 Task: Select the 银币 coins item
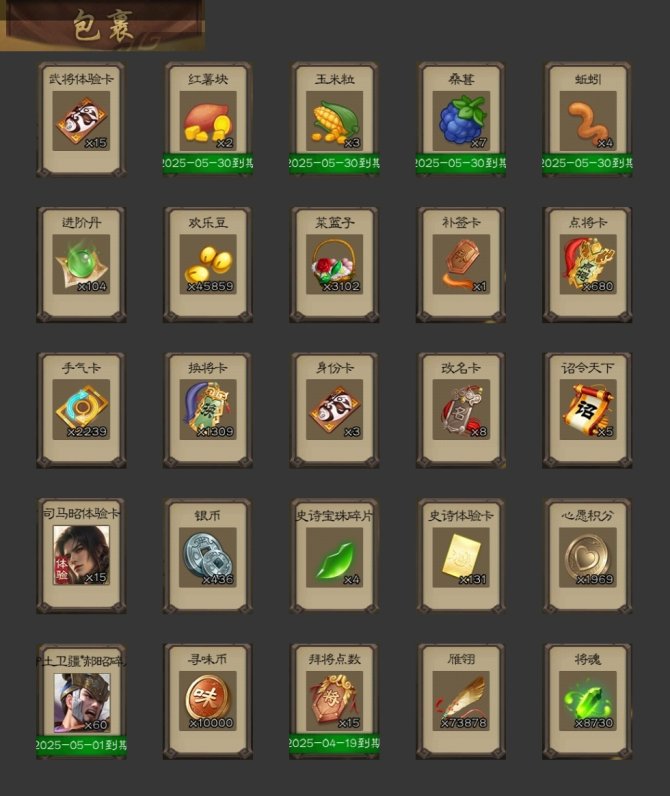[208, 556]
